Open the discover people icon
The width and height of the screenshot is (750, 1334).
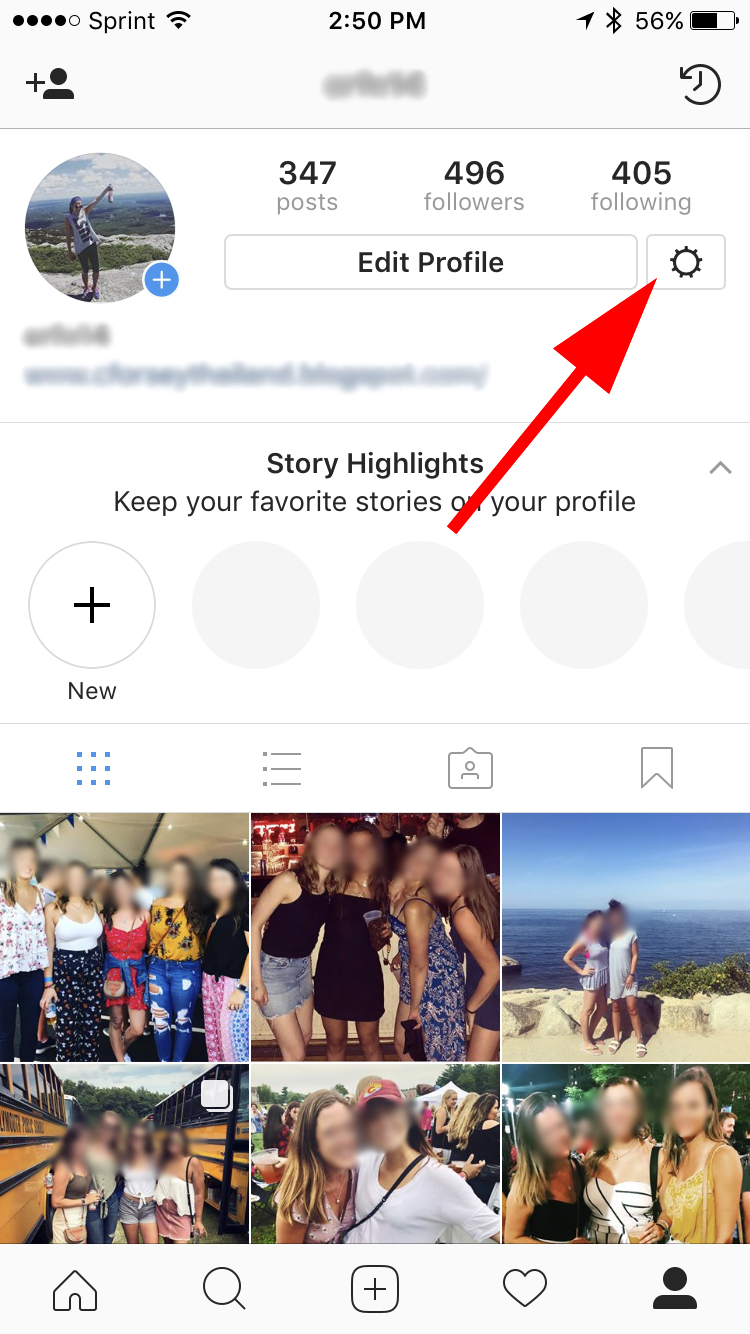50,84
